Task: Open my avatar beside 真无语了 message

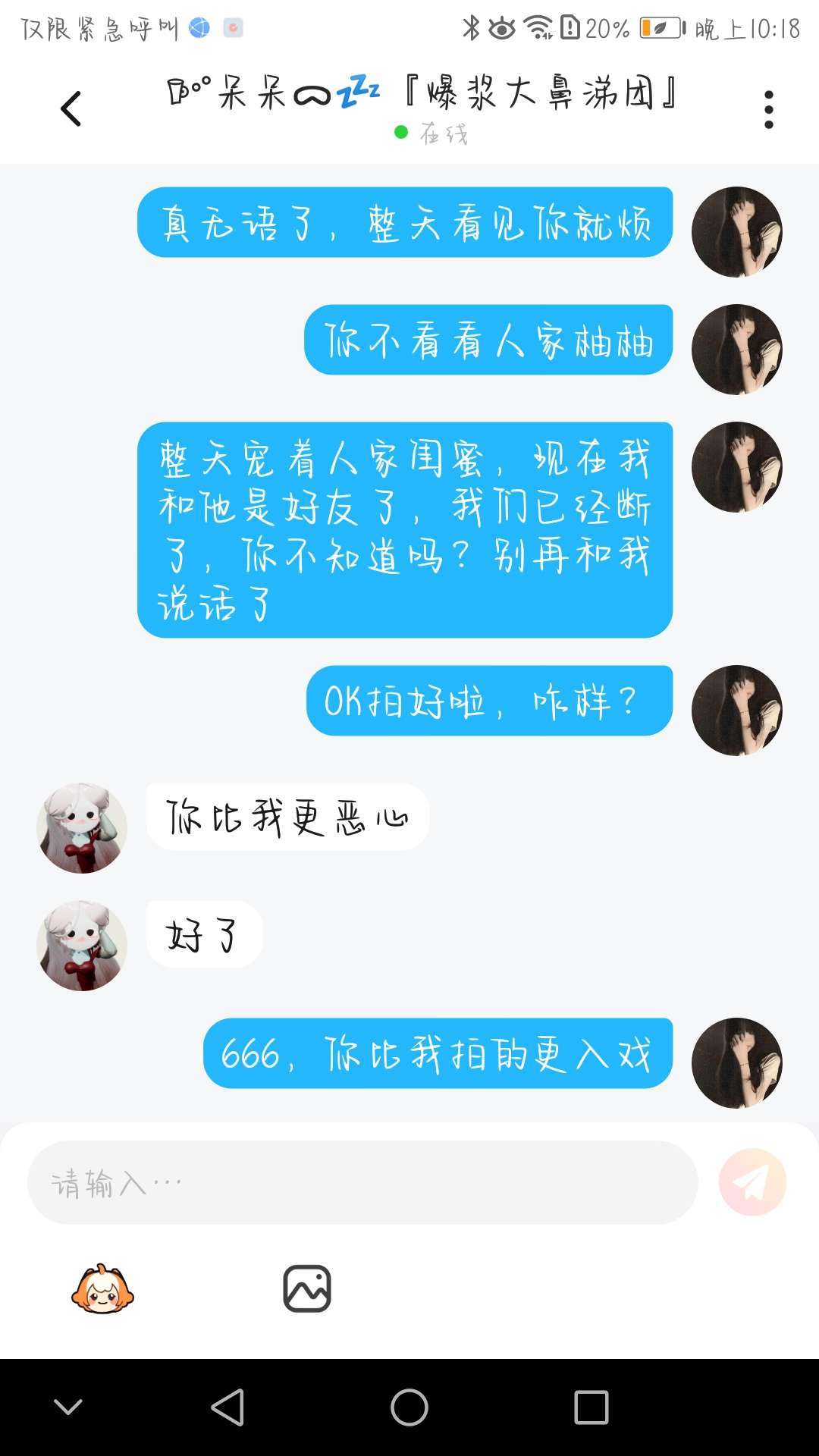Action: tap(737, 232)
